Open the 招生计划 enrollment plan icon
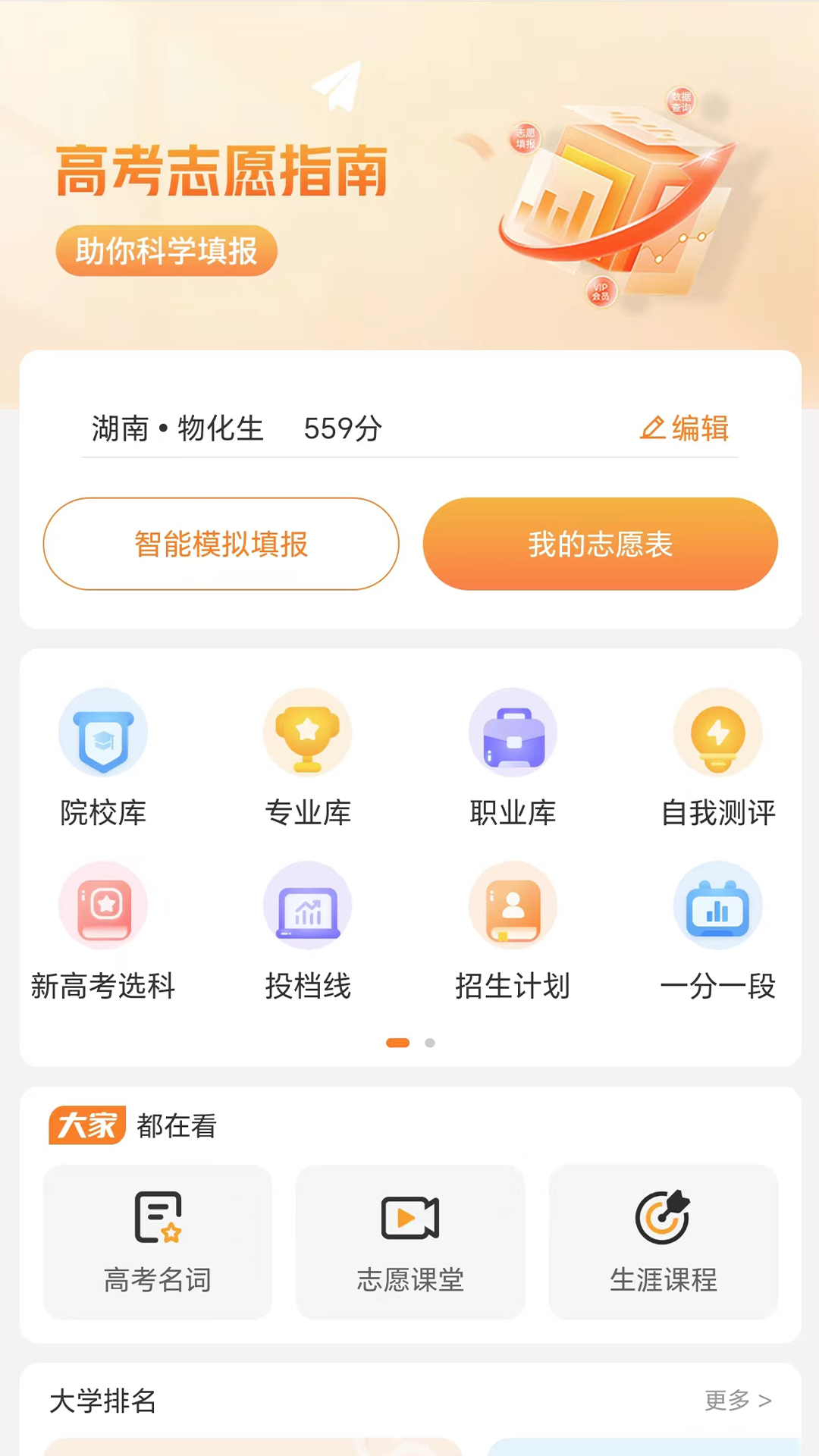This screenshot has height=1456, width=819. click(513, 905)
